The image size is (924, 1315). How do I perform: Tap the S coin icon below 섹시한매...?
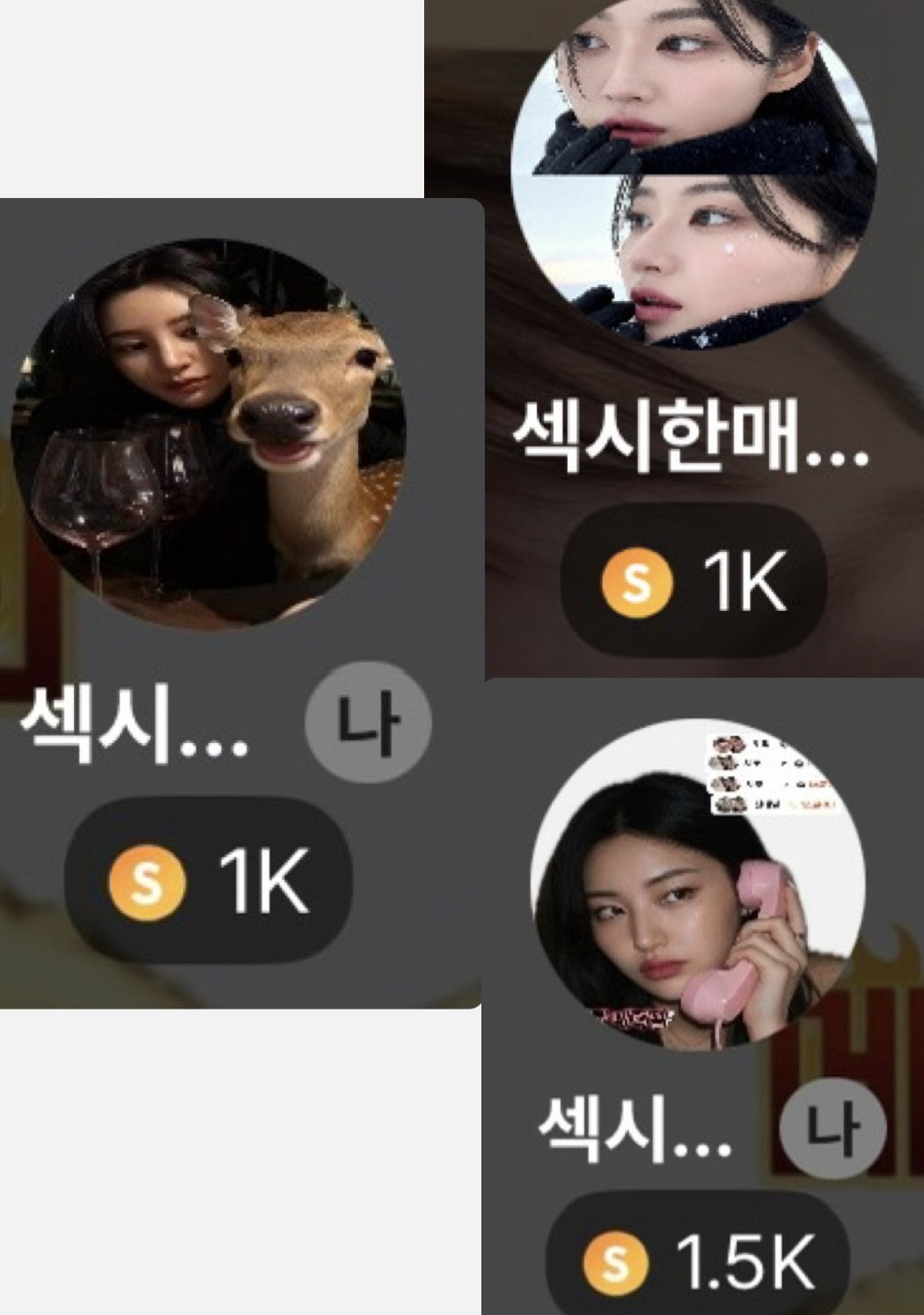(637, 581)
